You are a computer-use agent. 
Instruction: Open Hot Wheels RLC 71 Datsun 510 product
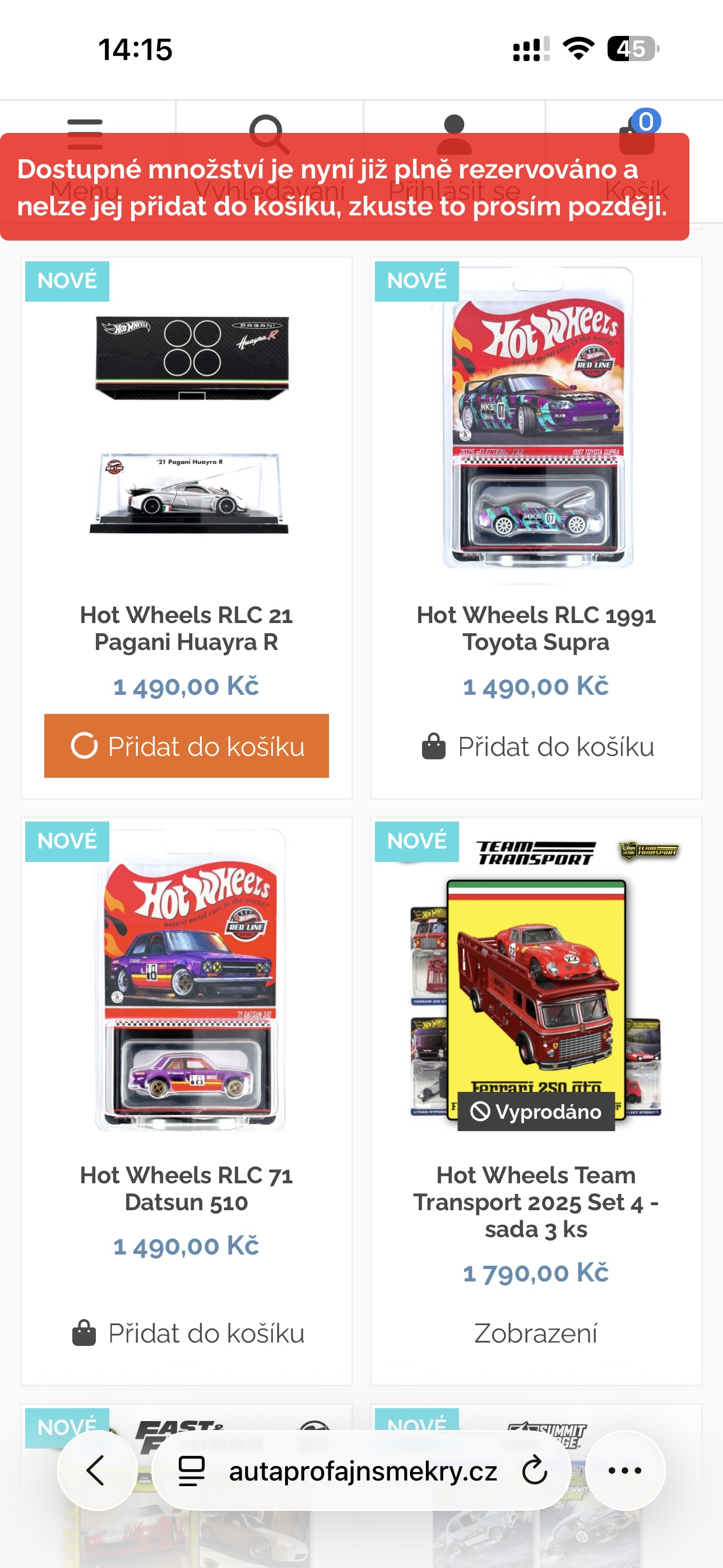tap(186, 1188)
